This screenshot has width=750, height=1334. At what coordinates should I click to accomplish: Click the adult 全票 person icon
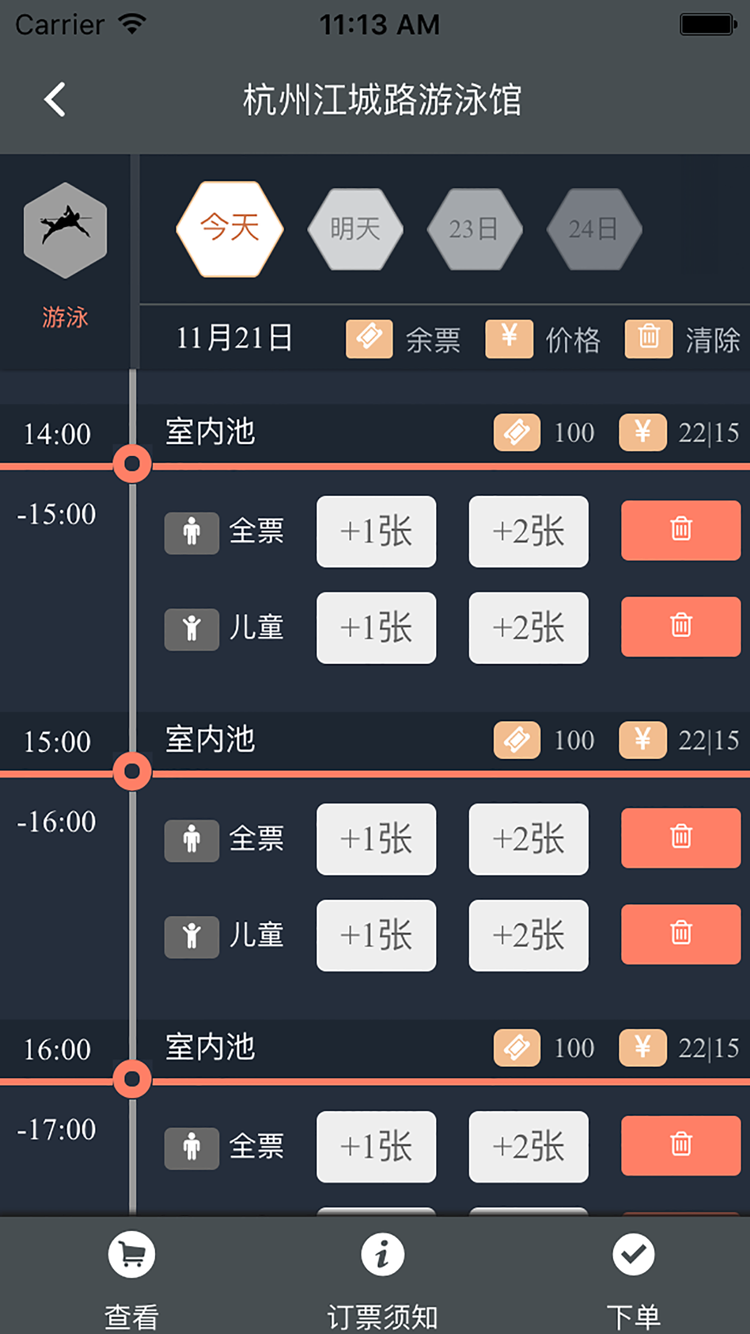click(191, 533)
